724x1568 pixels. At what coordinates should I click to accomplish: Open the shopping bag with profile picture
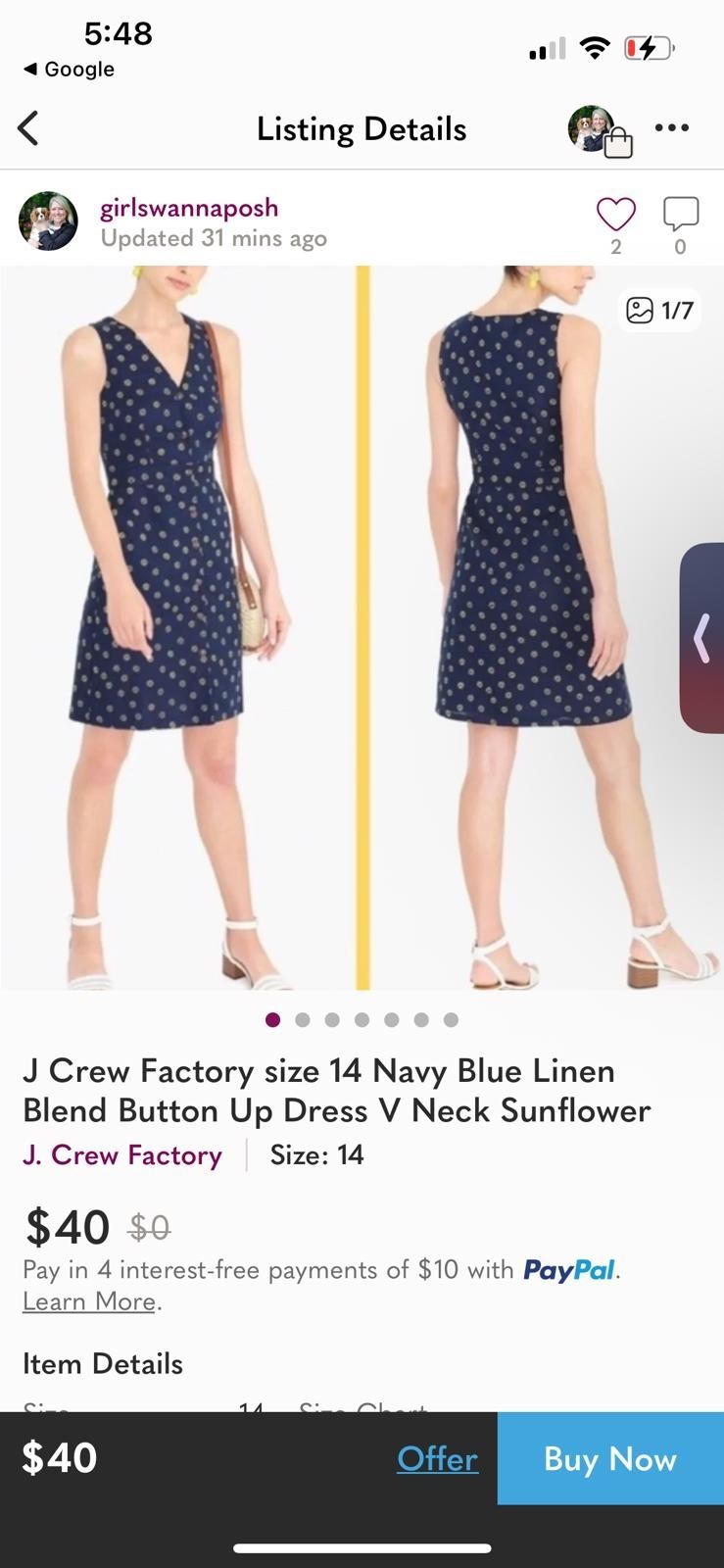pos(600,130)
